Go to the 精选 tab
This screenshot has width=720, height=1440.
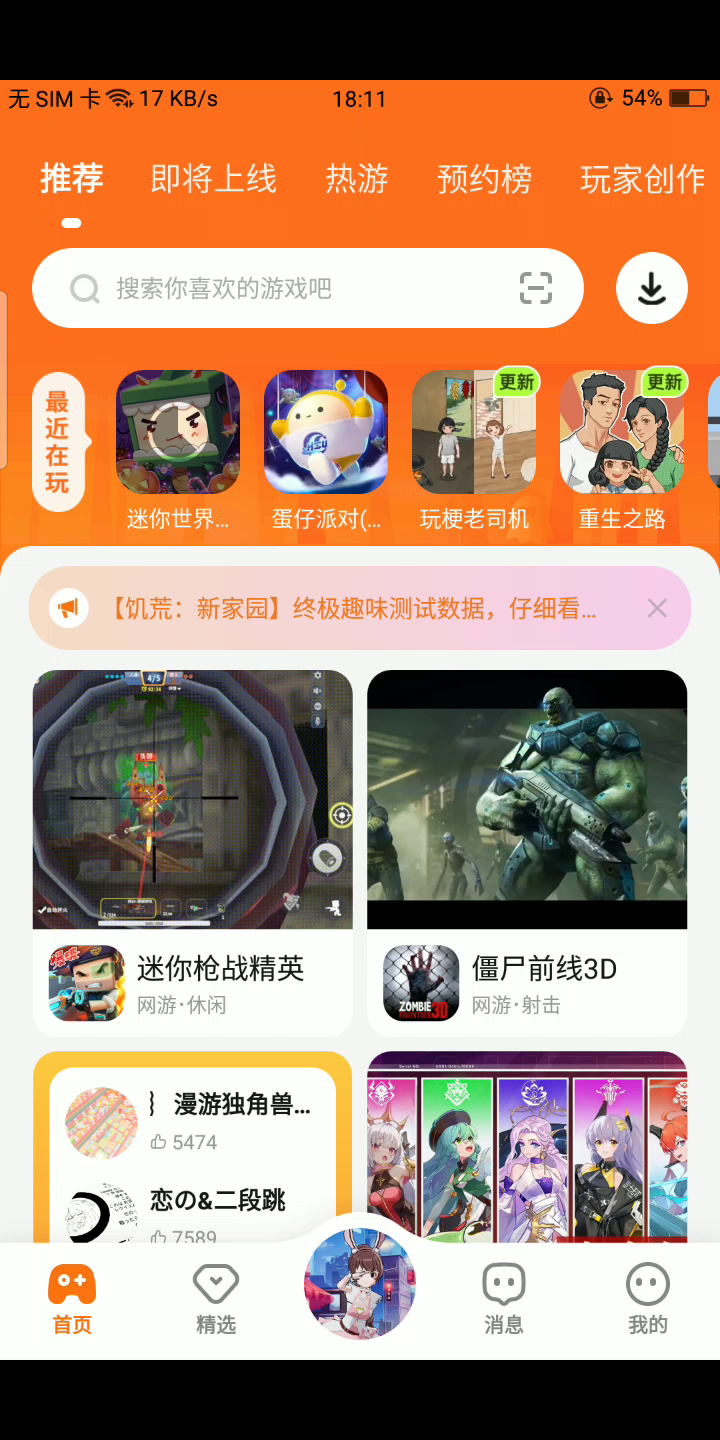pyautogui.click(x=216, y=1299)
